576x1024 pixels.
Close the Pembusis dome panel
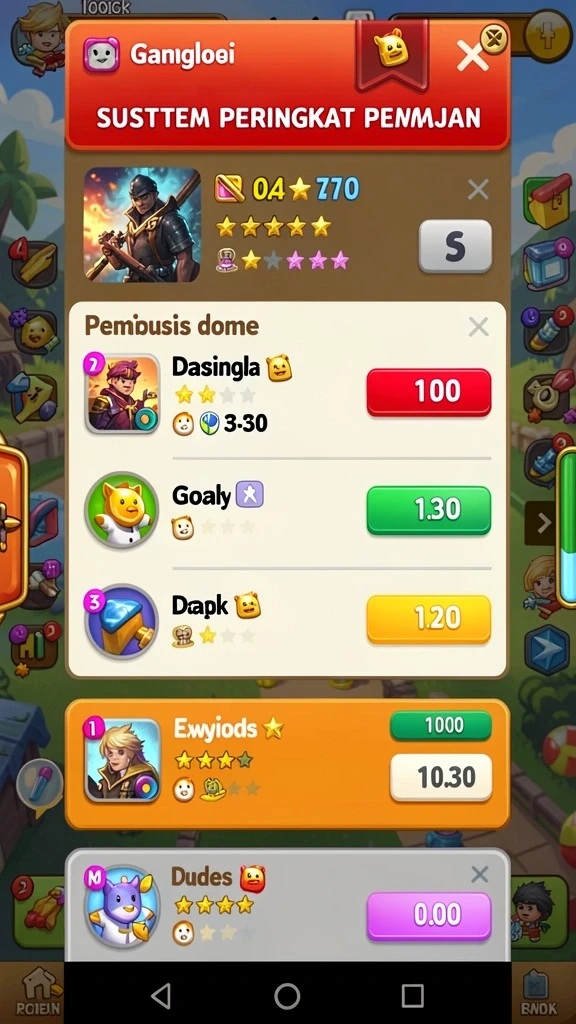(478, 327)
